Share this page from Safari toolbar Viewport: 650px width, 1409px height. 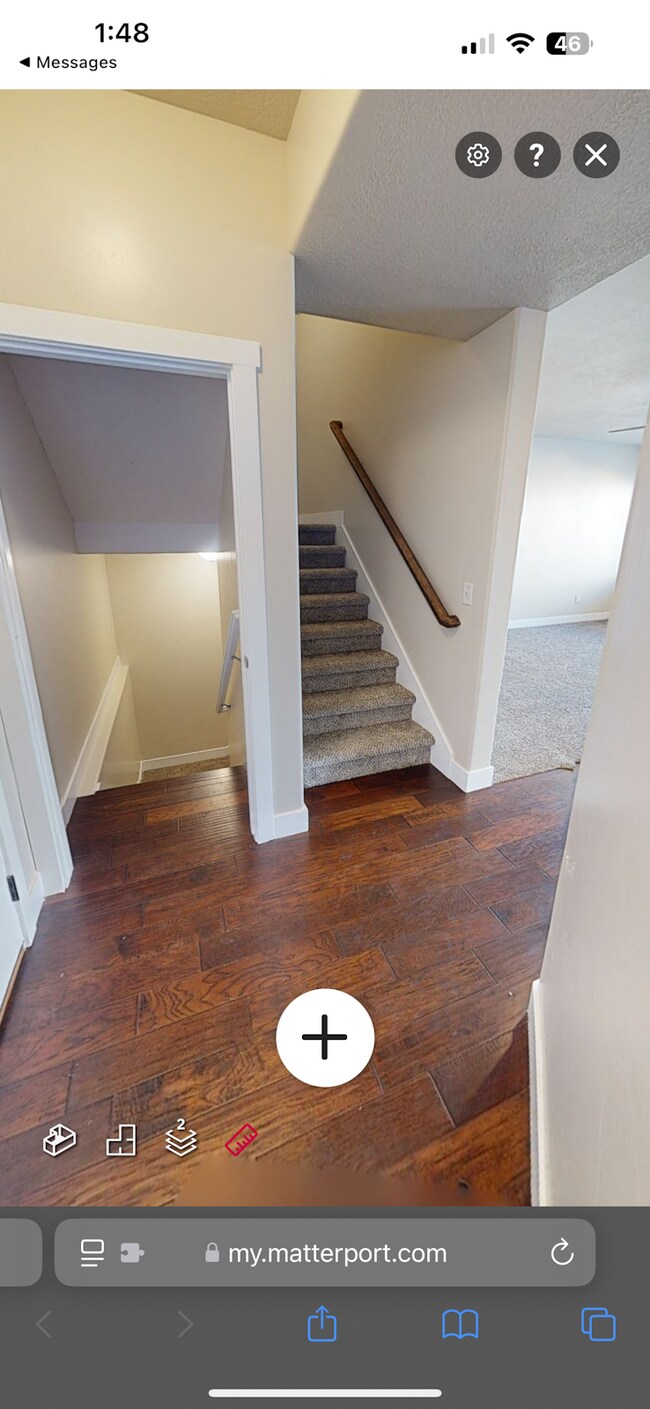[x=322, y=1325]
